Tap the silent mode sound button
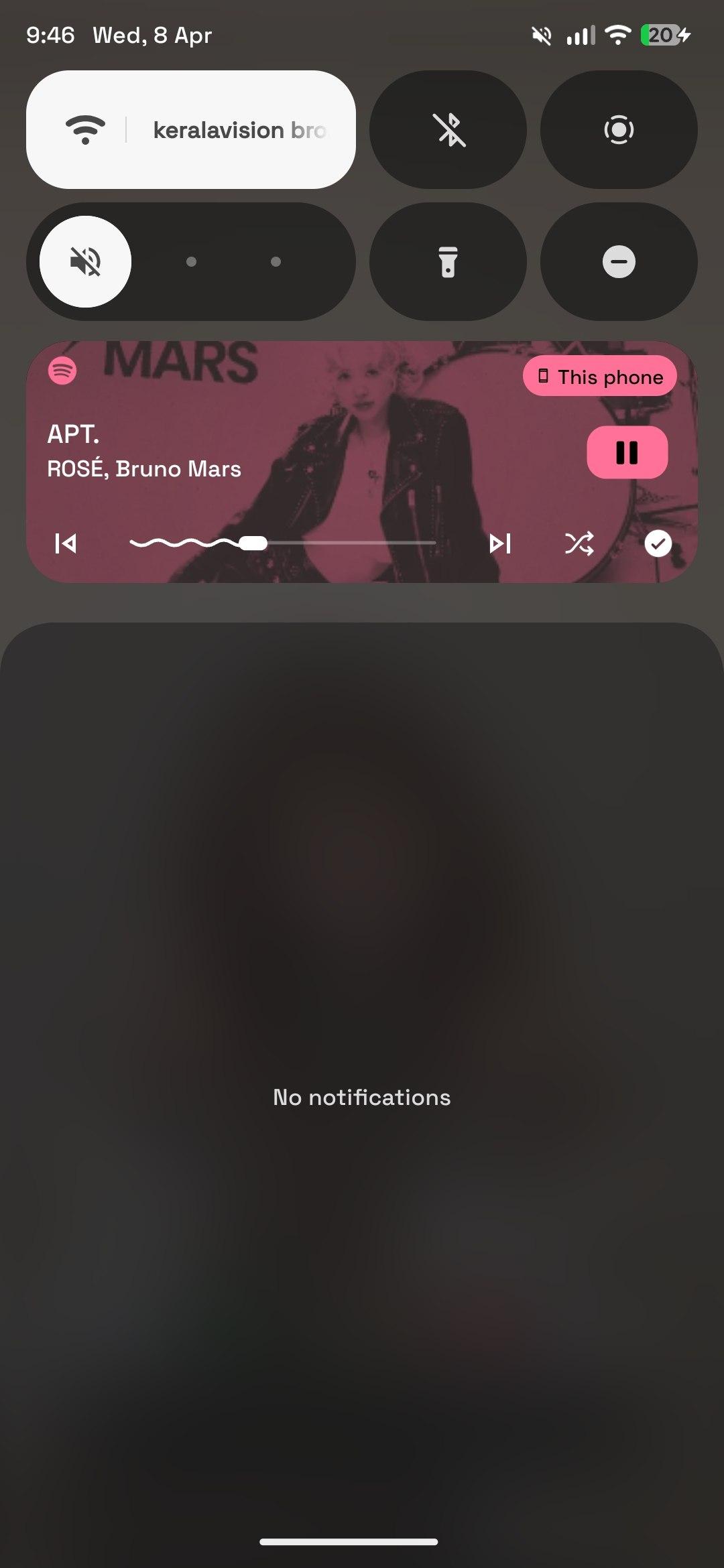This screenshot has width=724, height=1568. coord(86,261)
